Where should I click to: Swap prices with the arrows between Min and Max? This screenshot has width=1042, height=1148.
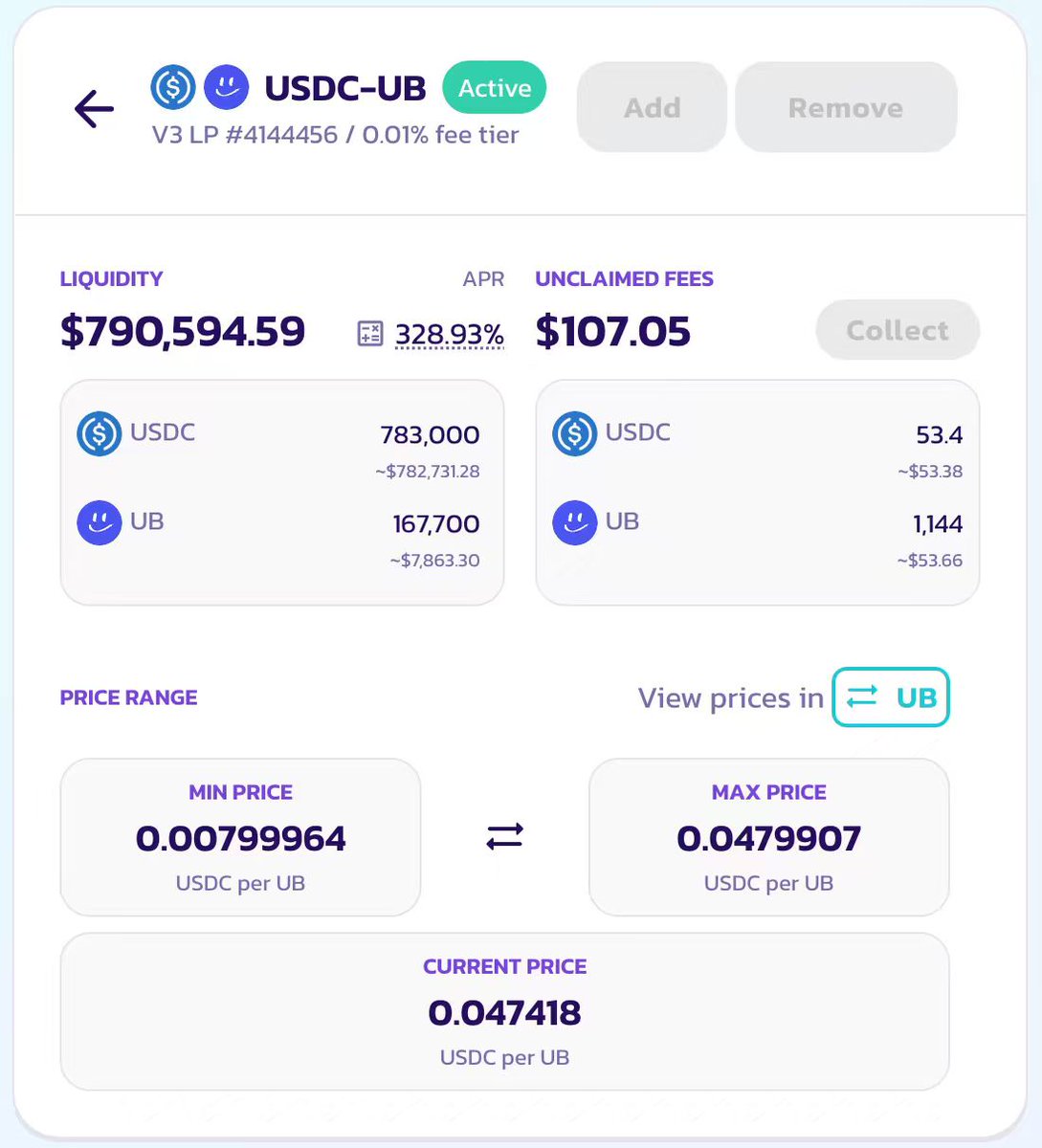504,837
